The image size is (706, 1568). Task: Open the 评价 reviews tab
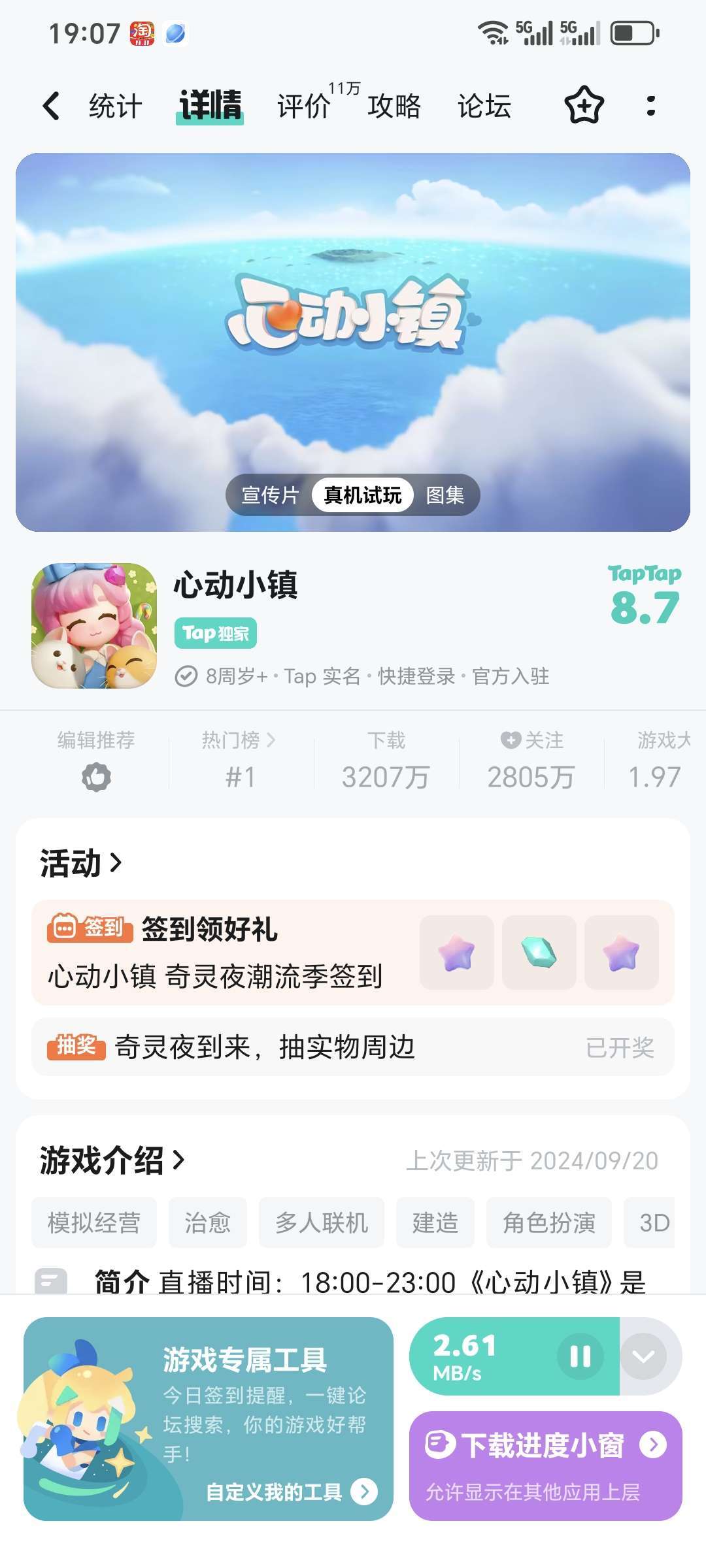(x=304, y=106)
